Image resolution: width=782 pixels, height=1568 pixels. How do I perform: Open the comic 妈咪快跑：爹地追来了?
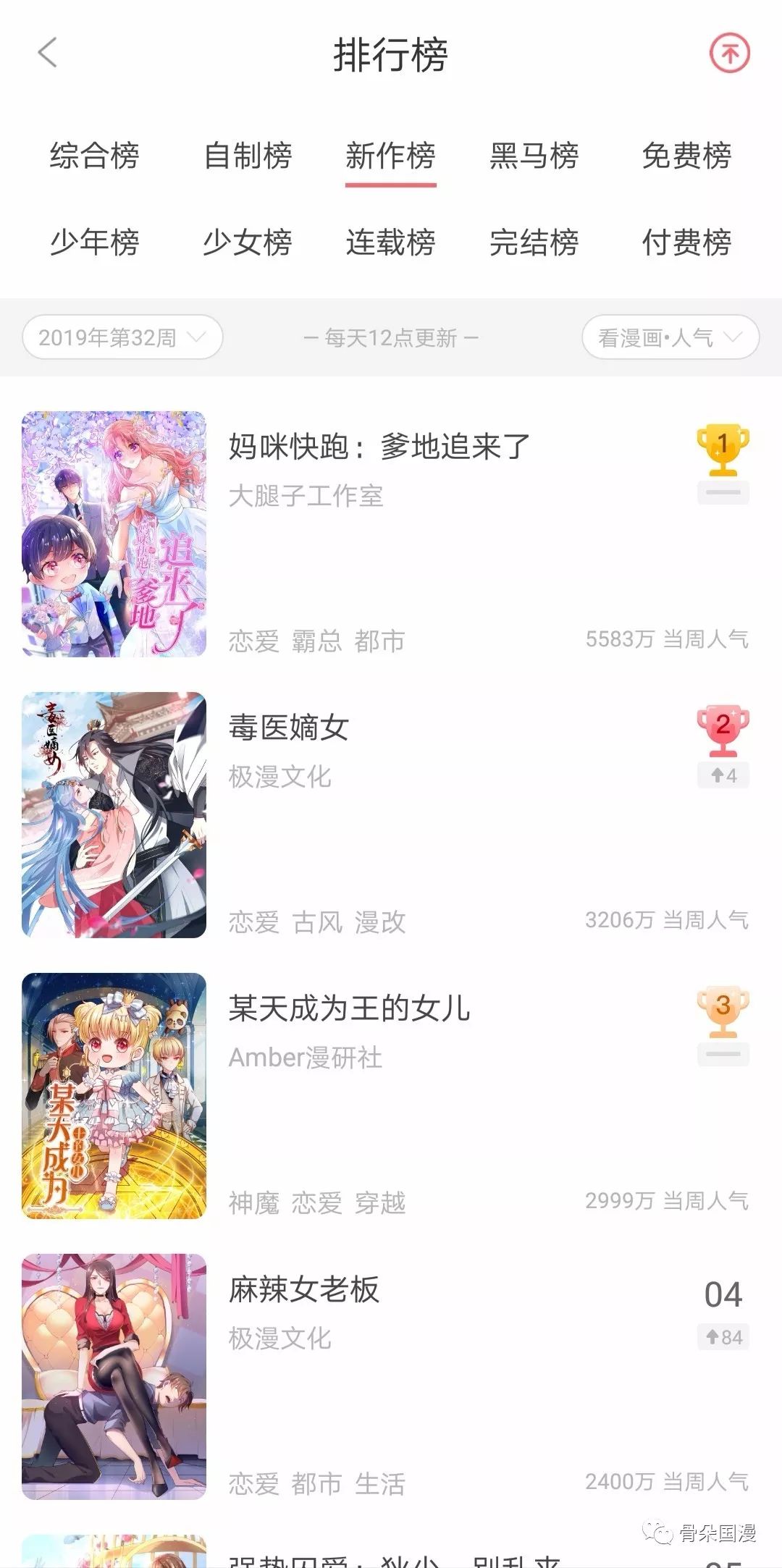click(x=380, y=445)
